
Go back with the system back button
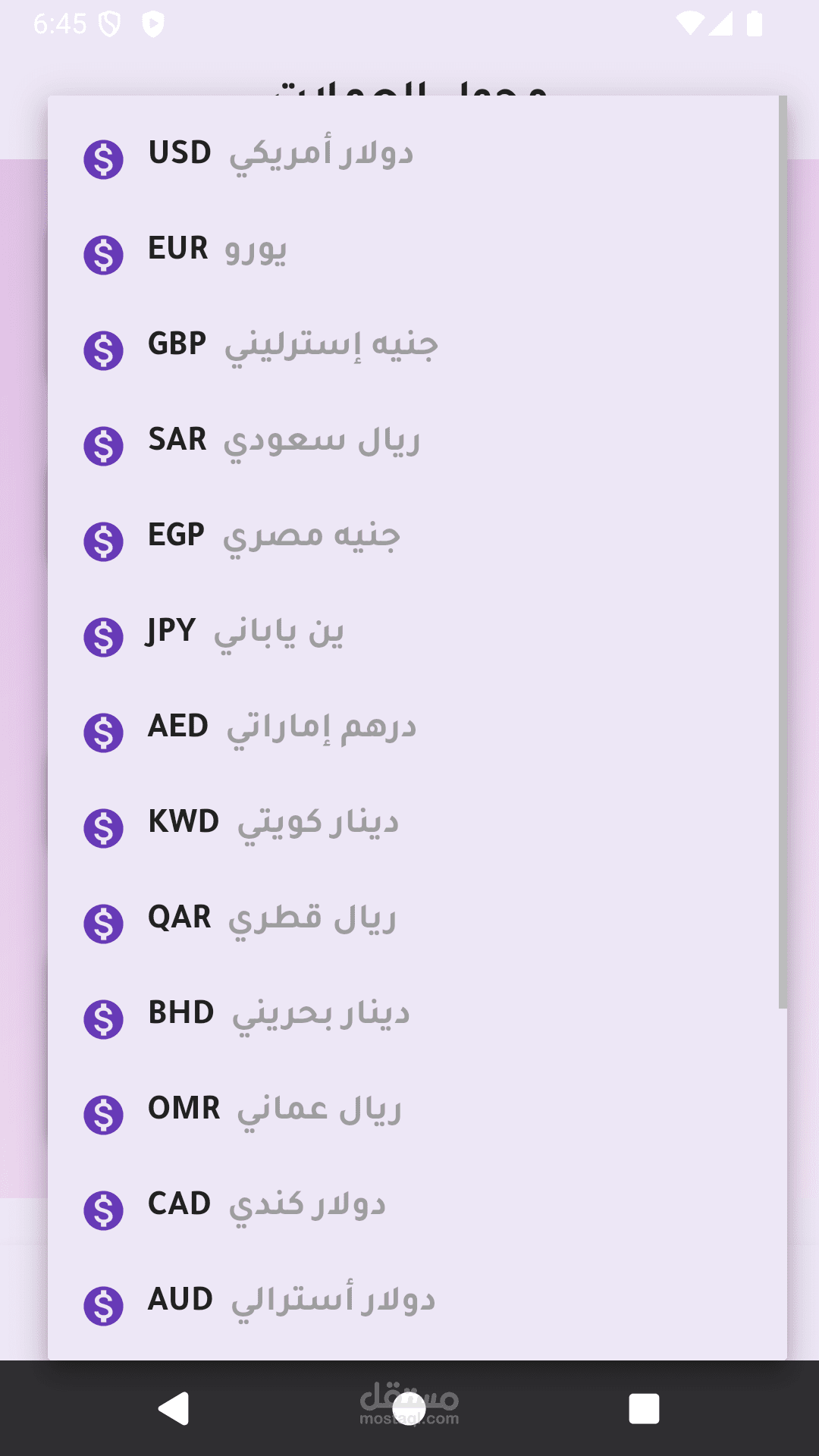click(174, 1408)
